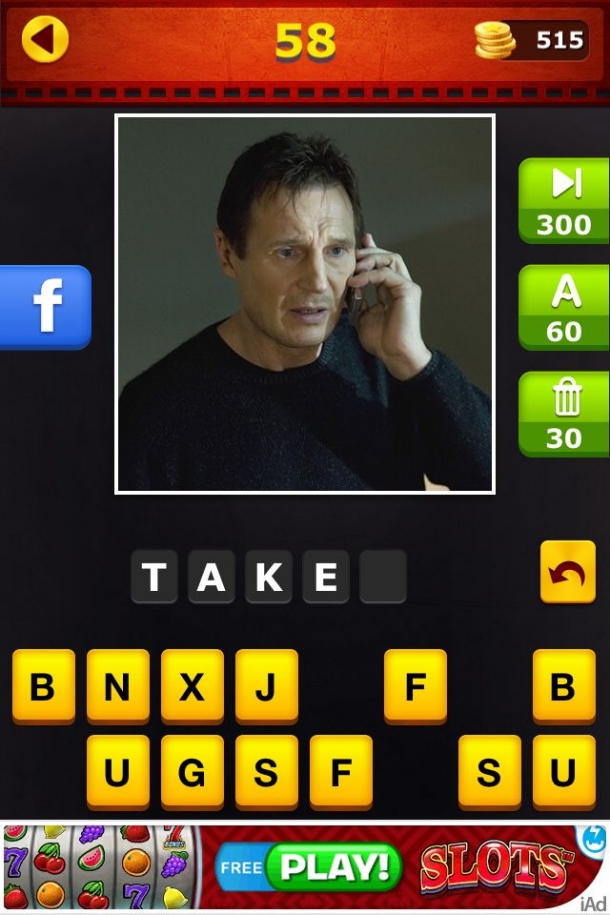Viewport: 610px width, 915px height.
Task: Remove the K from the answer
Action: point(269,577)
